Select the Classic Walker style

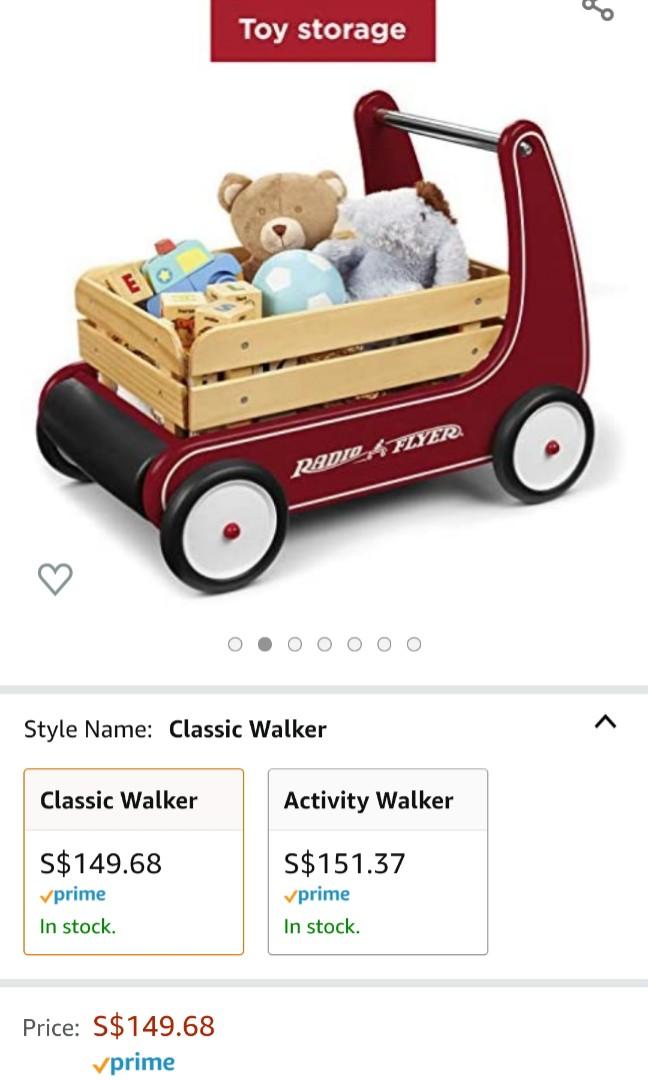tap(133, 861)
